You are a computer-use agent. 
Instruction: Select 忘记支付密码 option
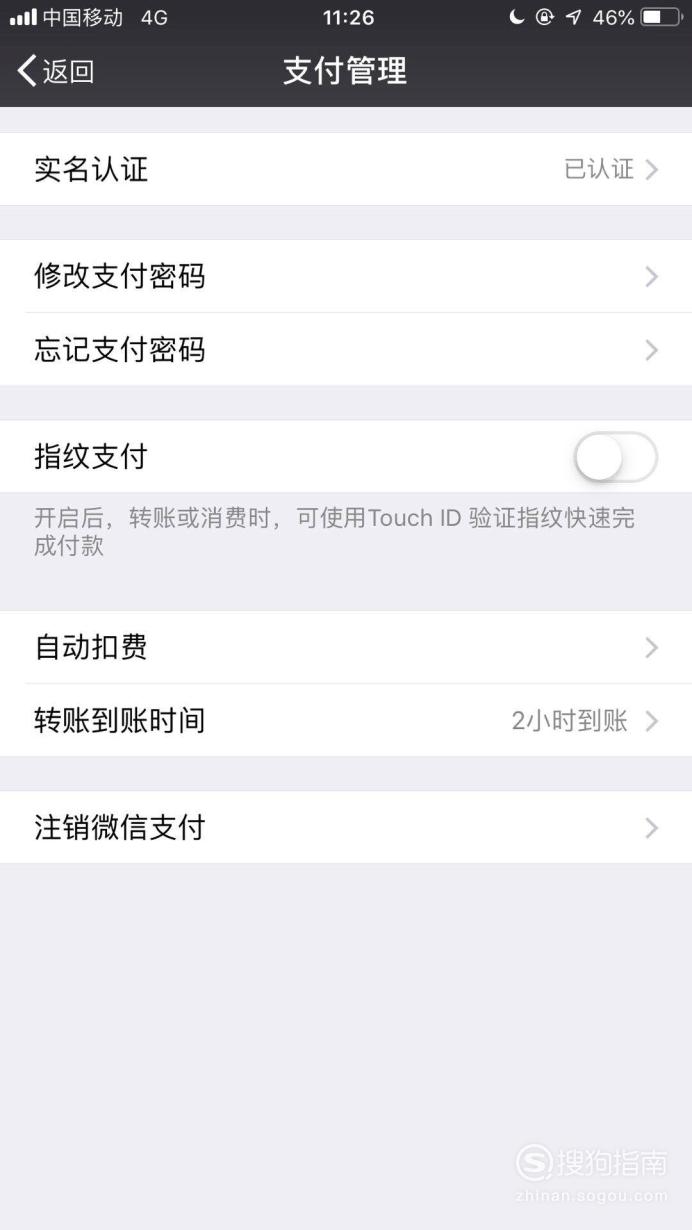tap(346, 349)
